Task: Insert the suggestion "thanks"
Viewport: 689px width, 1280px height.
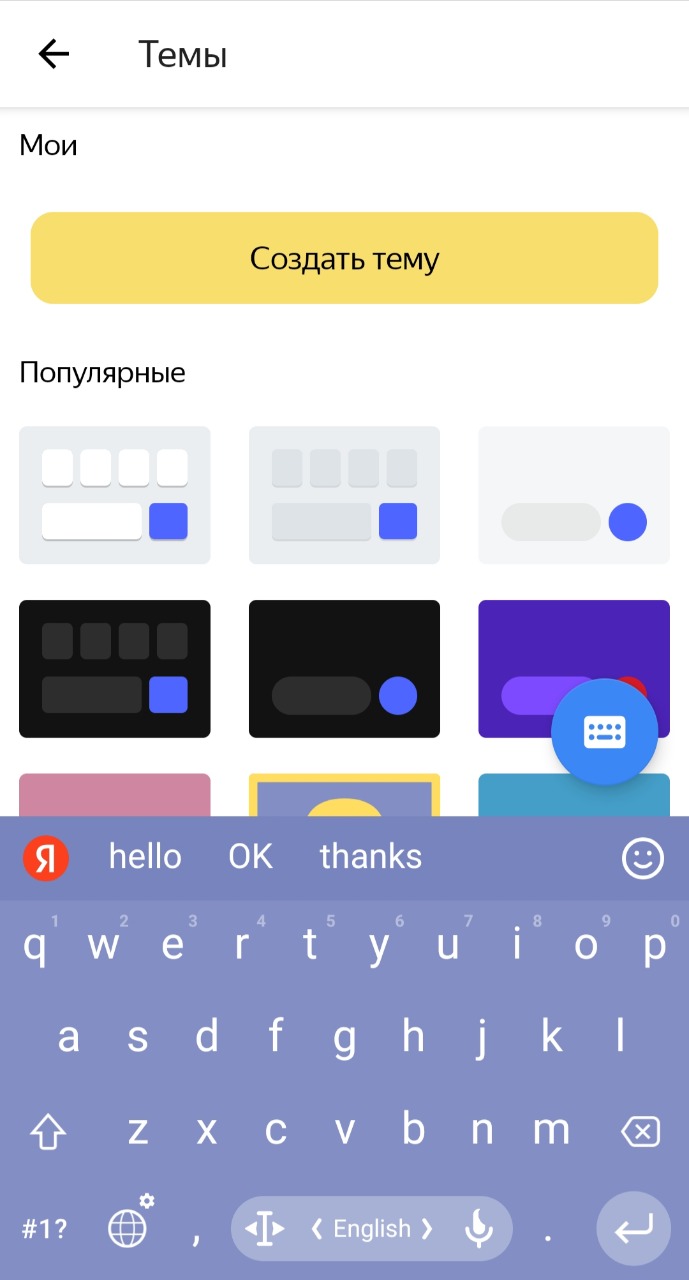Action: tap(371, 857)
